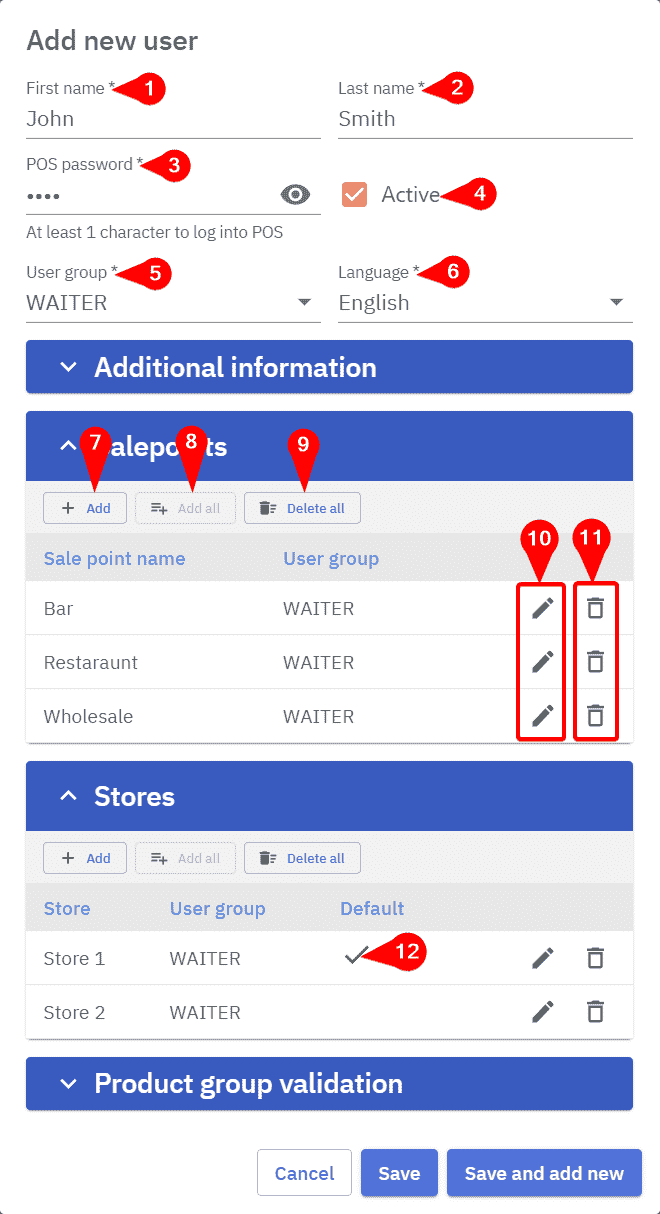The image size is (660, 1214).
Task: Expand the Additional information section
Action: (329, 367)
